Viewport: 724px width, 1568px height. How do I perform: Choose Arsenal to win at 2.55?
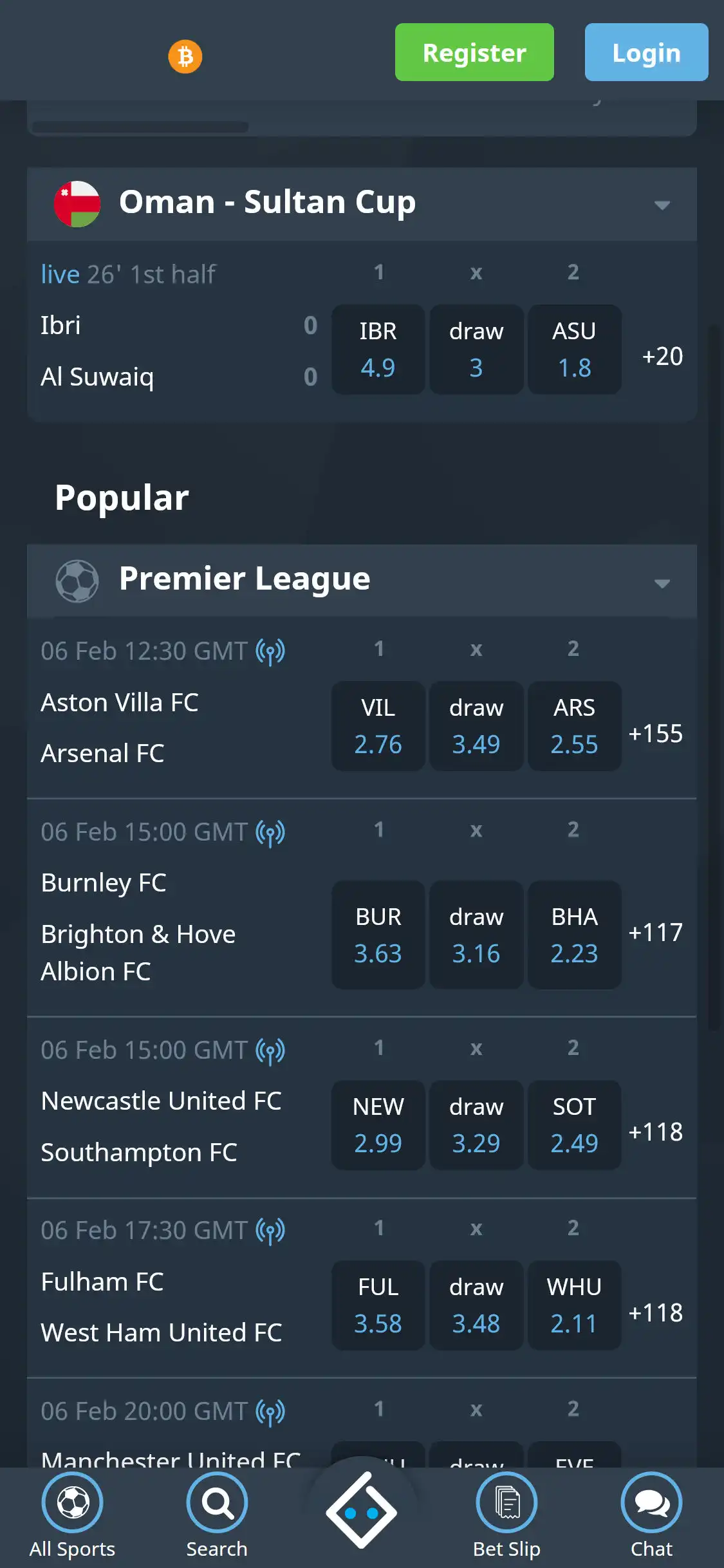(x=574, y=726)
